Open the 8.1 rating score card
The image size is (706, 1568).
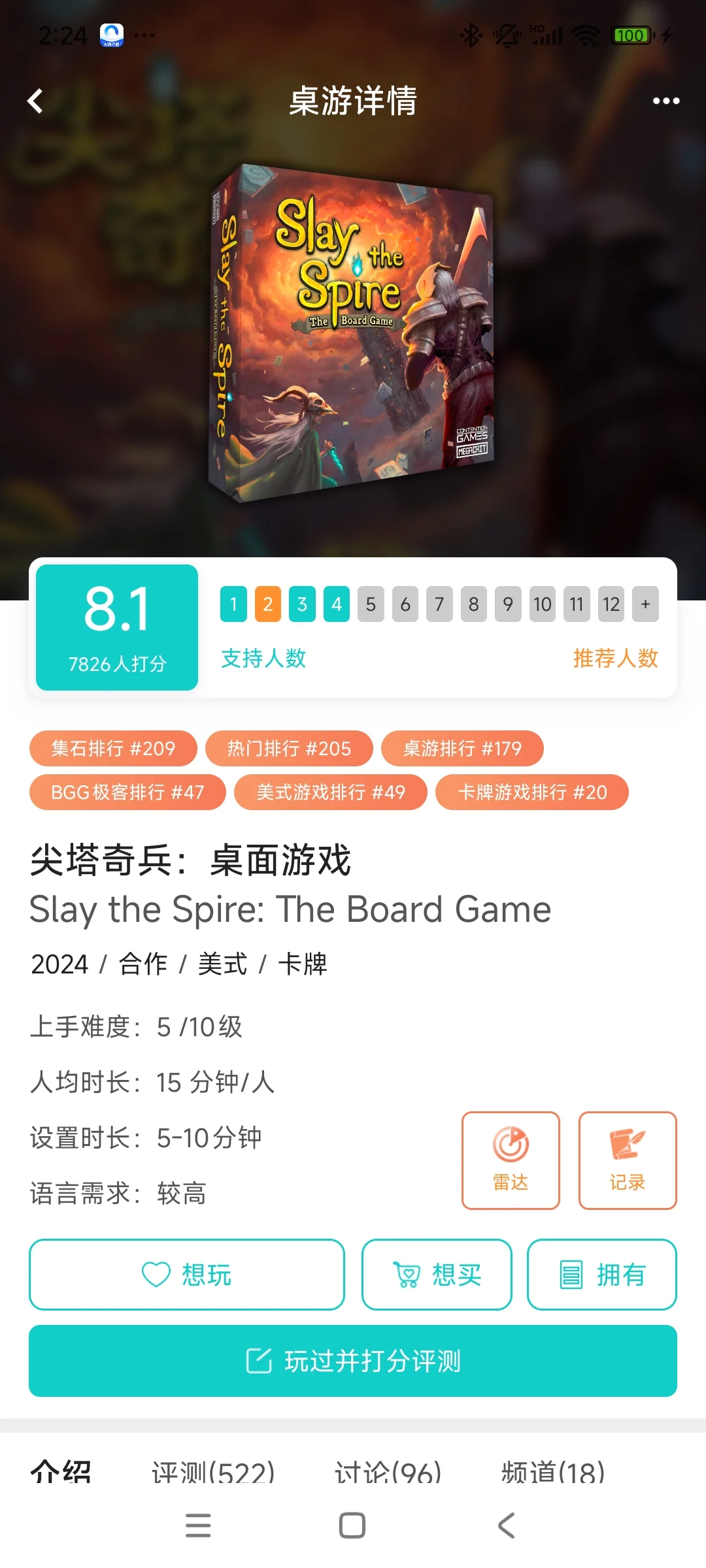[117, 627]
